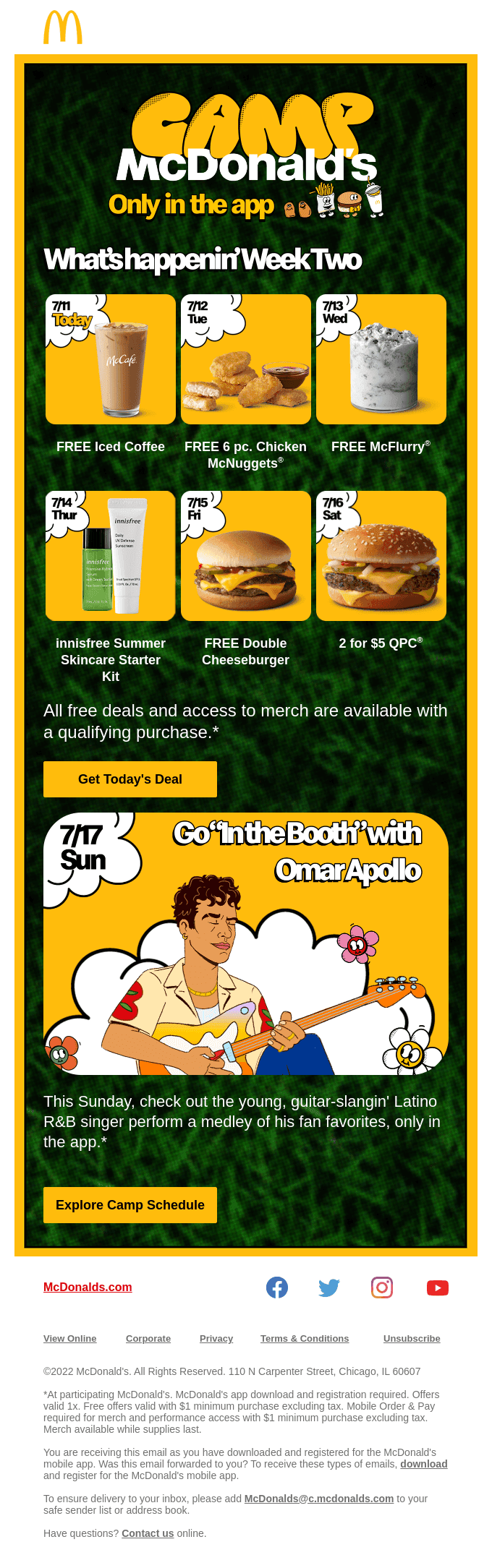Open the McDonalds.com link
The width and height of the screenshot is (492, 1568).
(x=88, y=1287)
